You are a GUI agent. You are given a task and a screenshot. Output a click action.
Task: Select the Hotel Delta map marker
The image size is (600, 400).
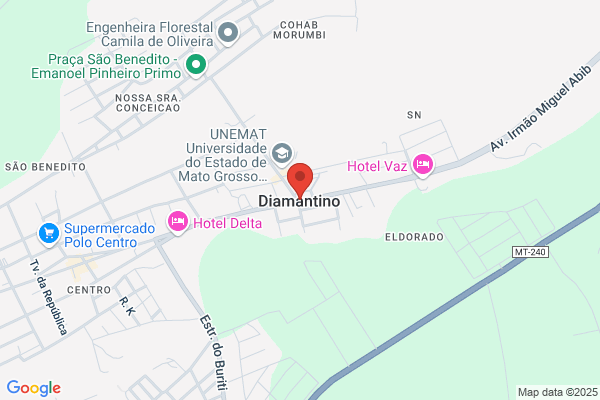click(x=178, y=222)
